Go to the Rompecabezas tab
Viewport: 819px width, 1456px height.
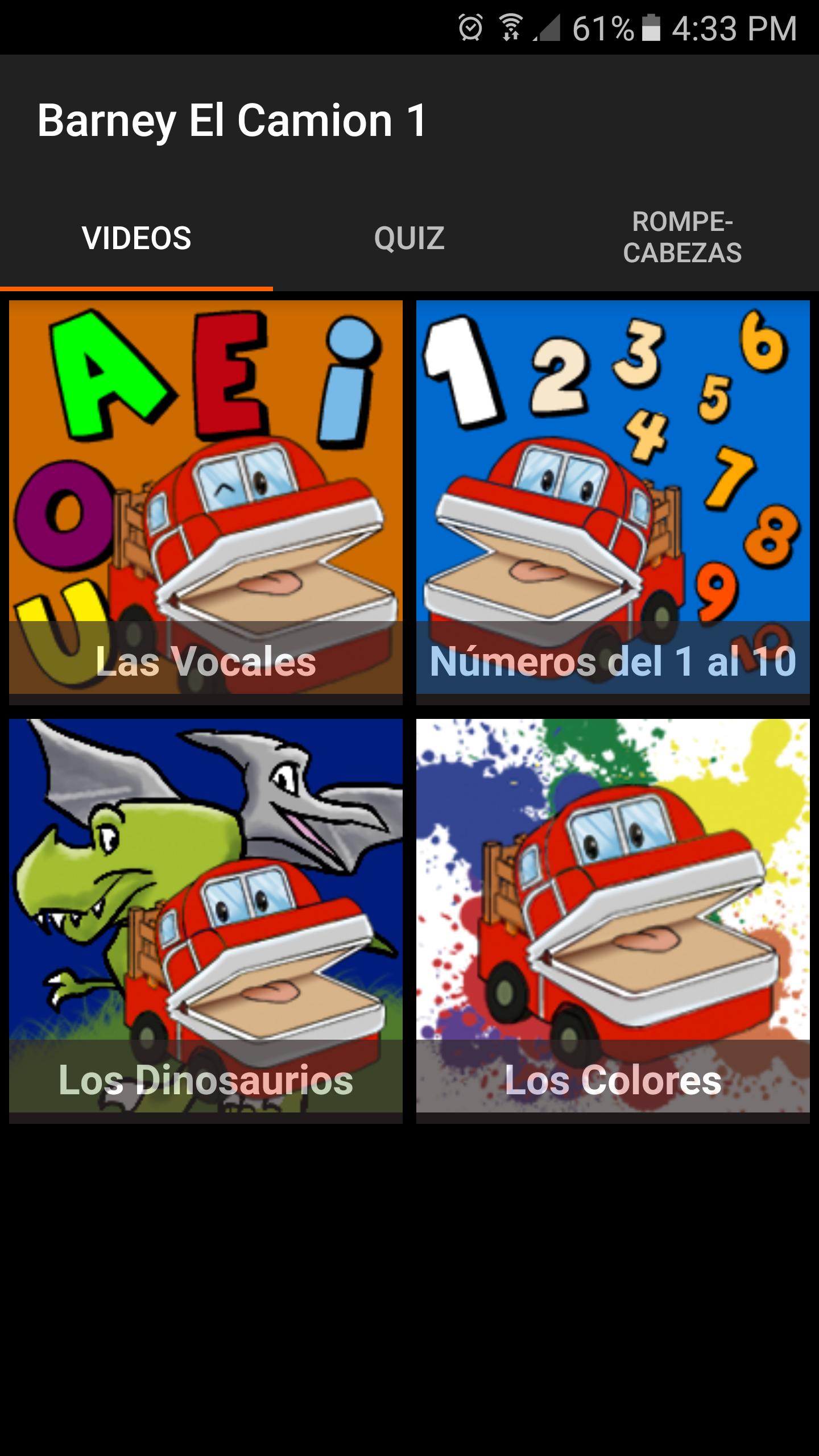682,238
